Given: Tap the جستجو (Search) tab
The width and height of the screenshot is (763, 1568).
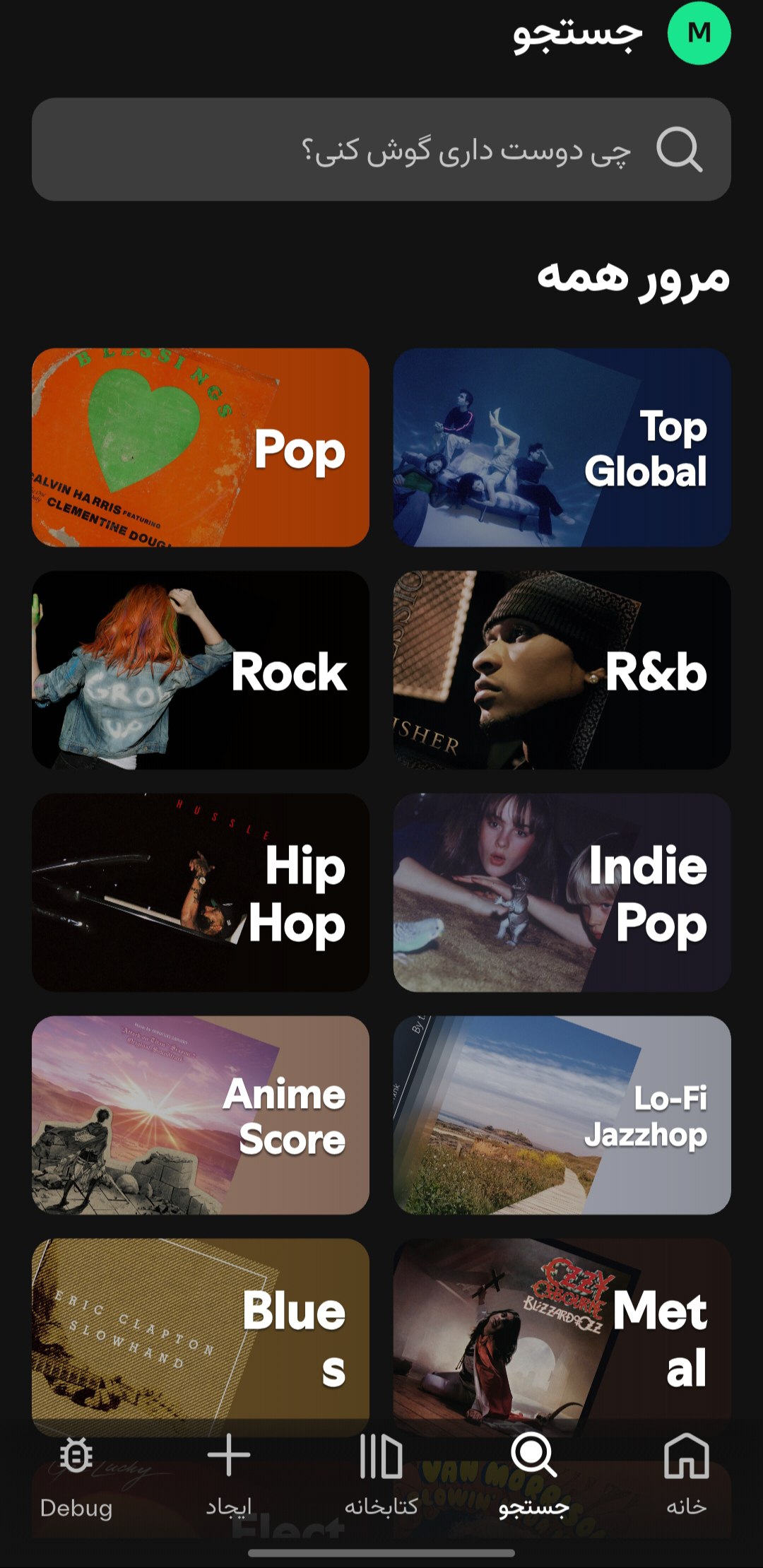Looking at the screenshot, I should pos(533,1474).
